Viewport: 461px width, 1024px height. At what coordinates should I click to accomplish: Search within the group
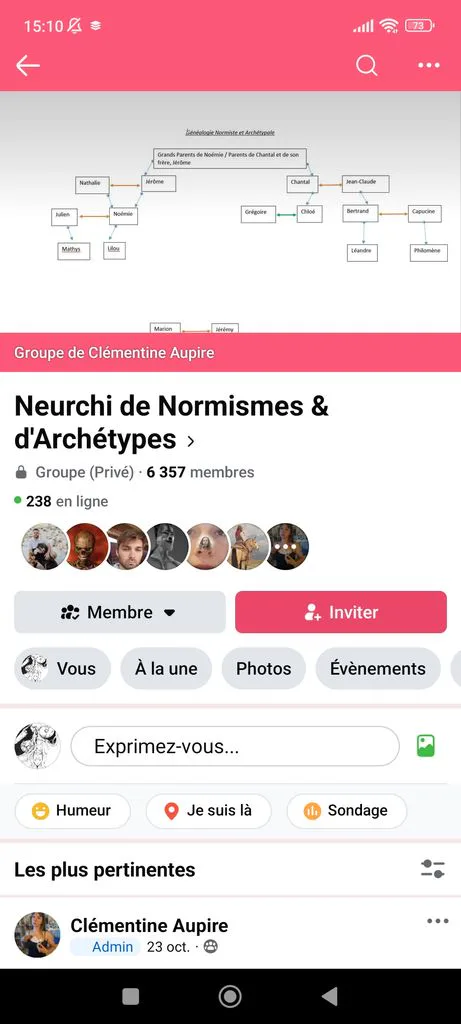[x=367, y=65]
